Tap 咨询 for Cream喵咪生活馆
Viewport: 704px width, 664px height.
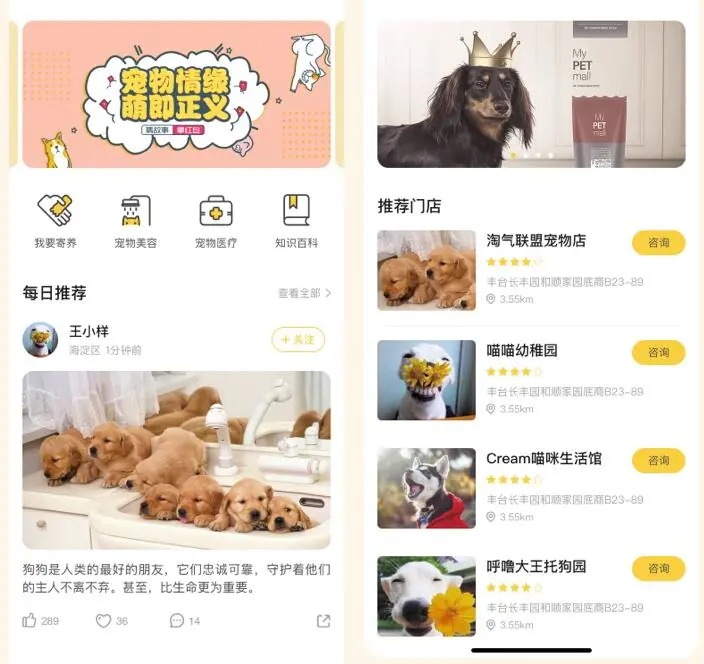pyautogui.click(x=658, y=460)
